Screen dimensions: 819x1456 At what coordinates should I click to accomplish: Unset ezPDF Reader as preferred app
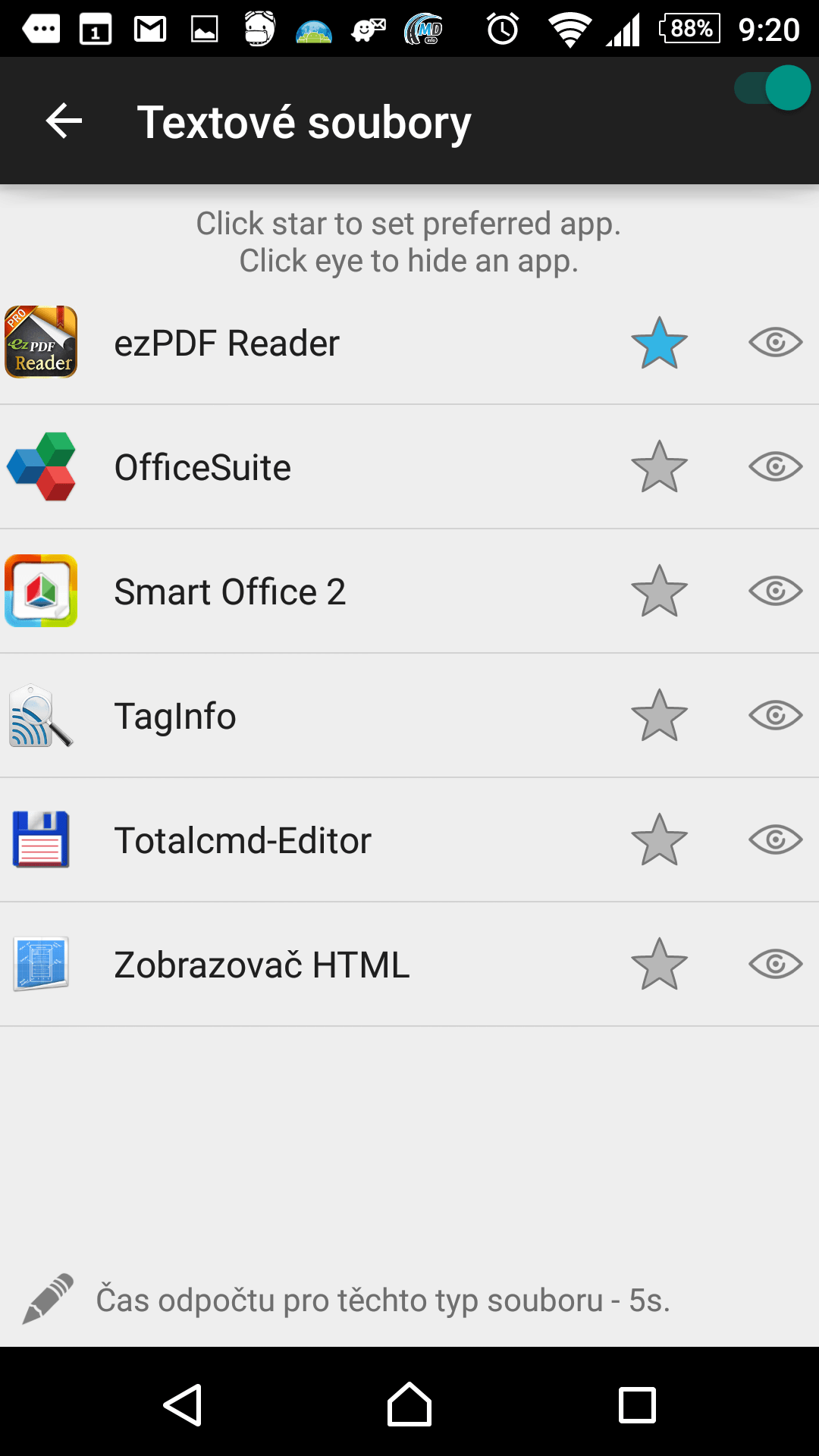point(659,343)
